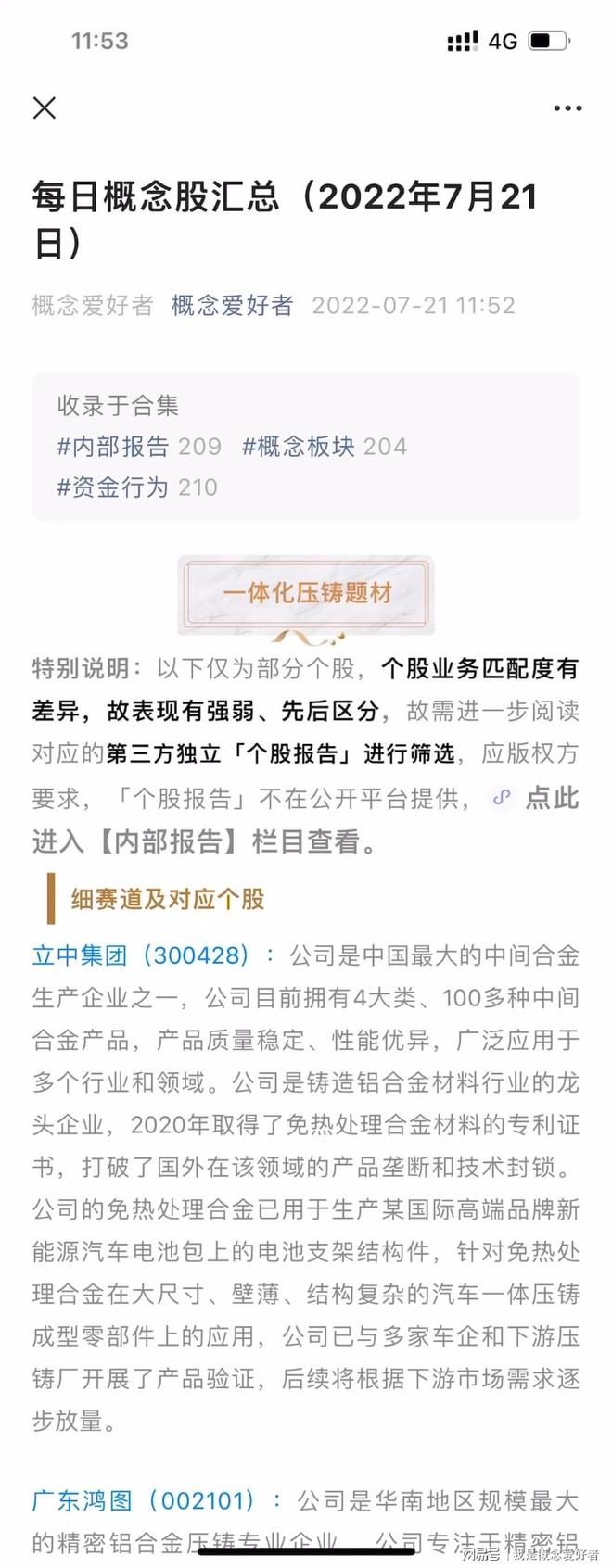Open the three-dot overflow menu
The height and width of the screenshot is (1568, 612).
[567, 108]
